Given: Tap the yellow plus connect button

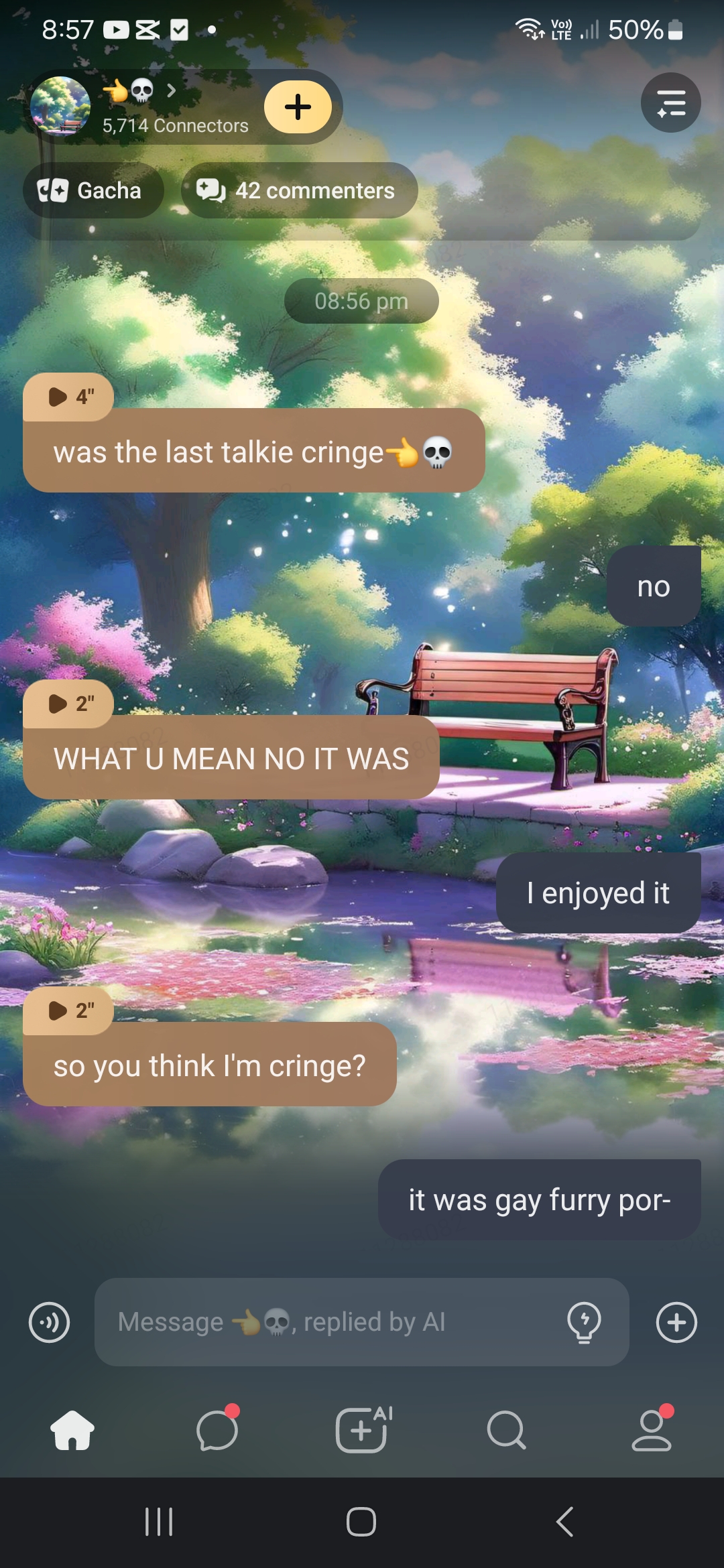Looking at the screenshot, I should click(298, 107).
